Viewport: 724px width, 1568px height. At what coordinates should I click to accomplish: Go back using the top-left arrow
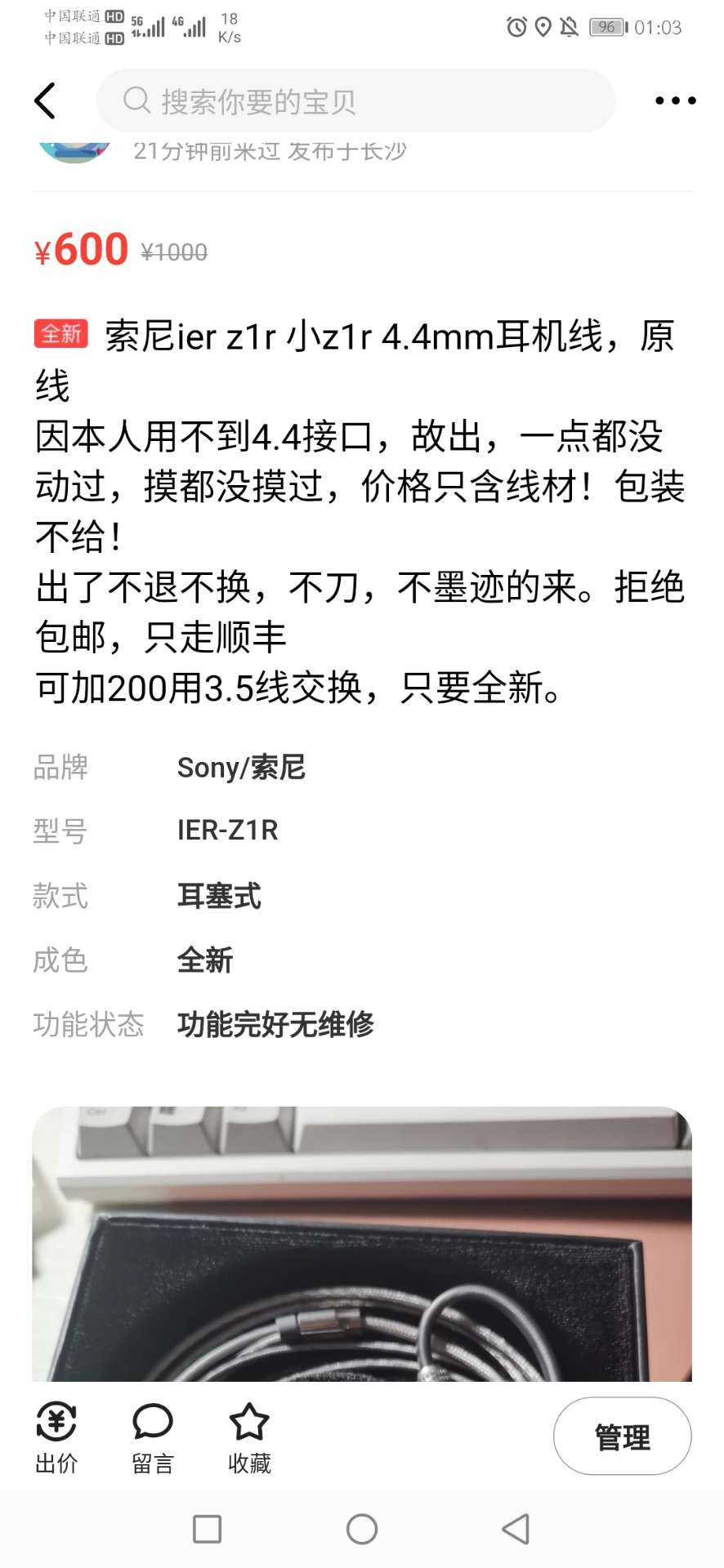[x=45, y=101]
